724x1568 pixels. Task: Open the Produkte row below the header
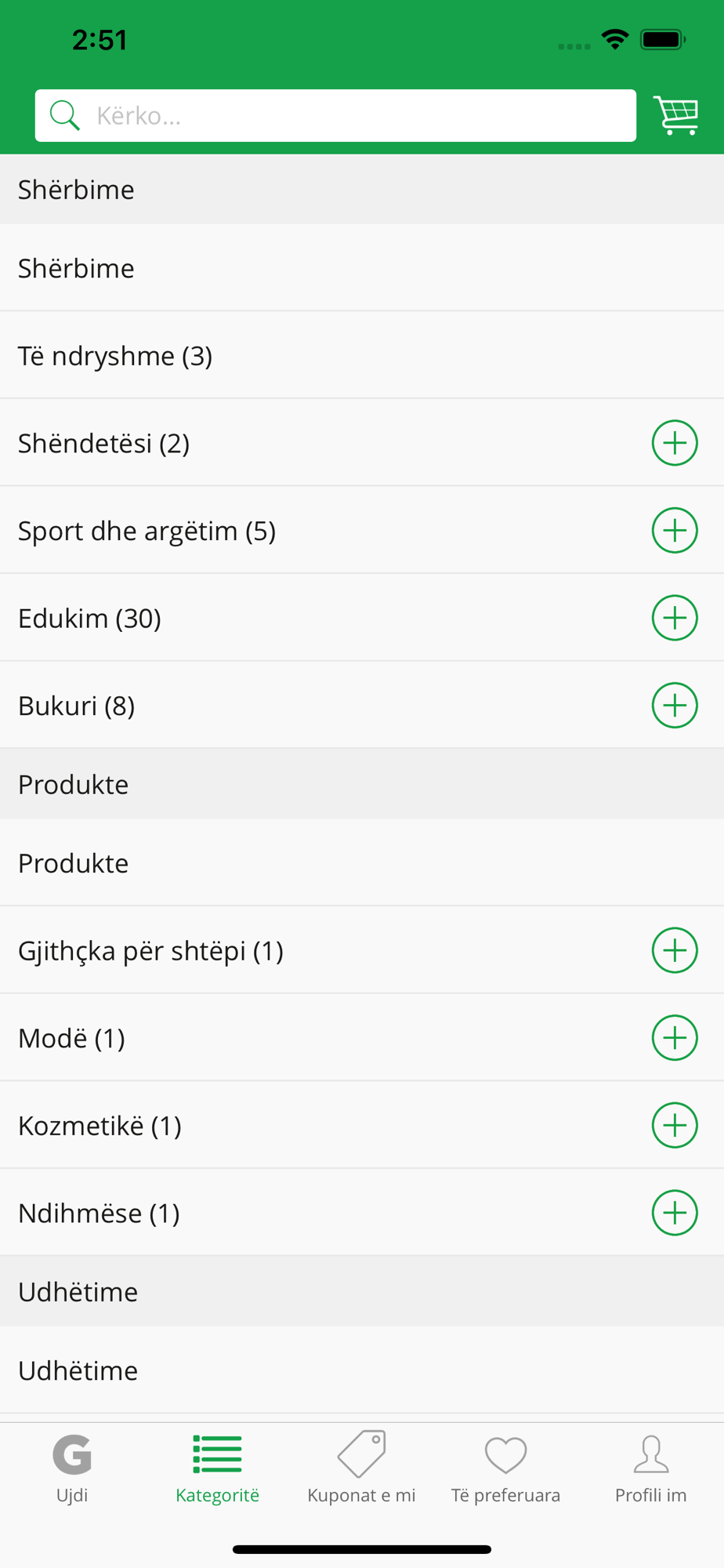(x=362, y=863)
